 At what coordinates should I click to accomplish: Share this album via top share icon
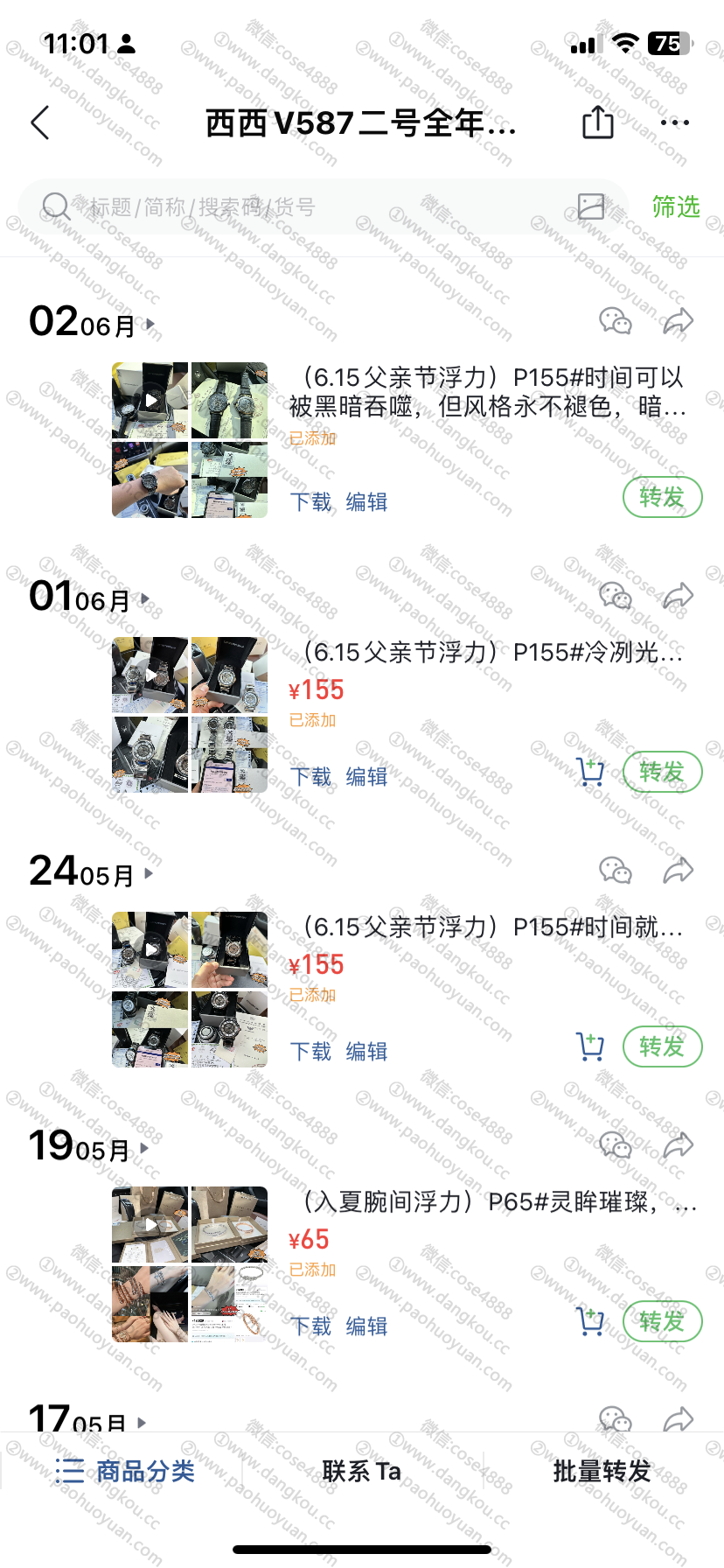tap(598, 122)
